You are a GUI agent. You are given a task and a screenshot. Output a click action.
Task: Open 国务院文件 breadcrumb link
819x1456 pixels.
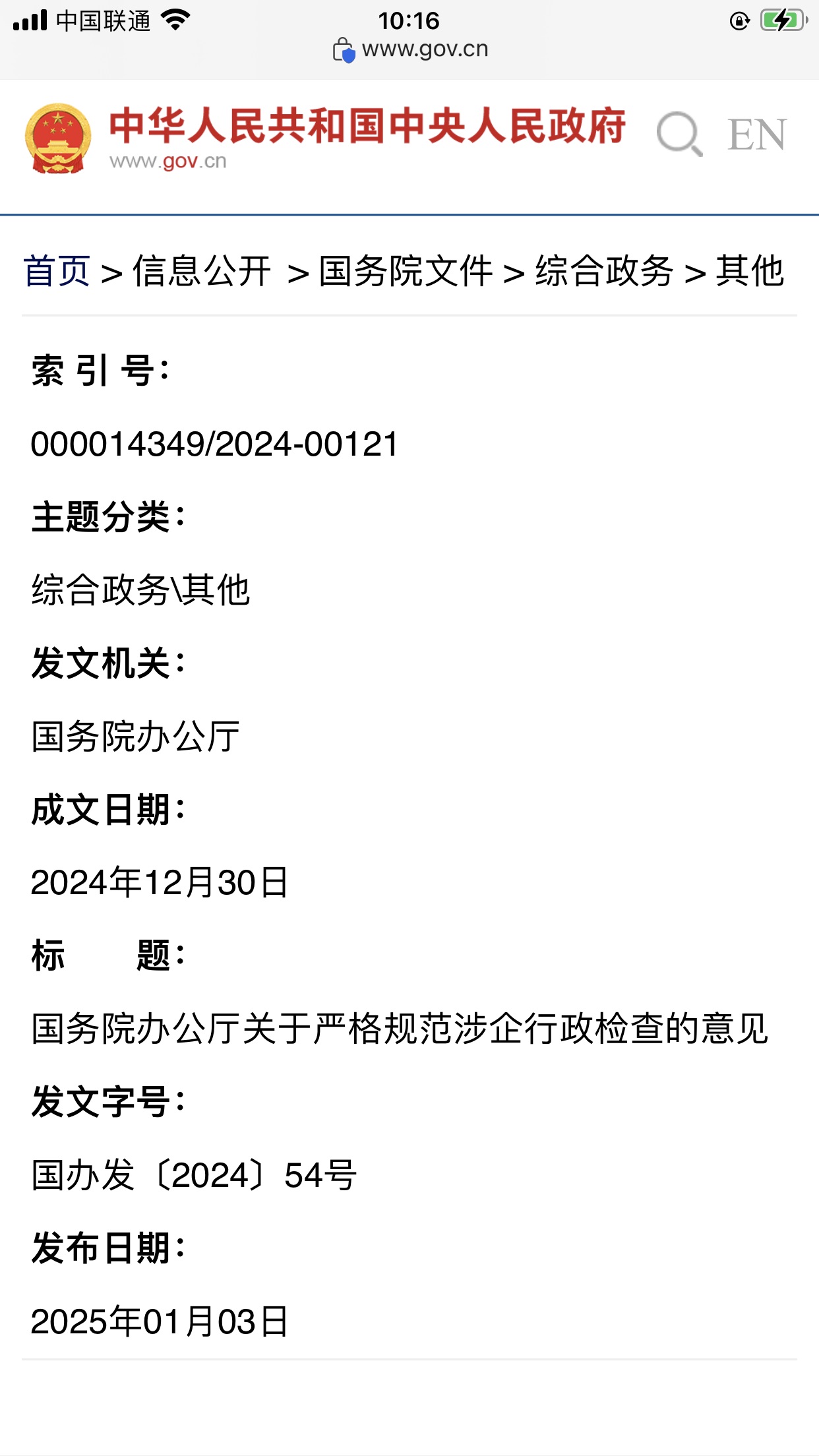[x=406, y=271]
